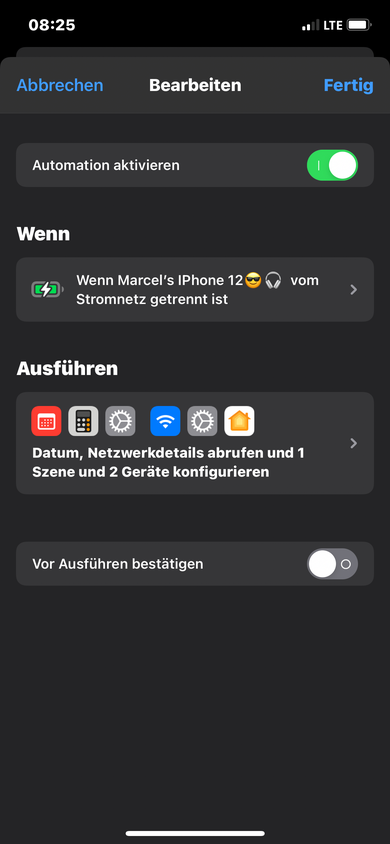390x844 pixels.
Task: Tap Abbrechen to cancel editing
Action: pyautogui.click(x=60, y=85)
